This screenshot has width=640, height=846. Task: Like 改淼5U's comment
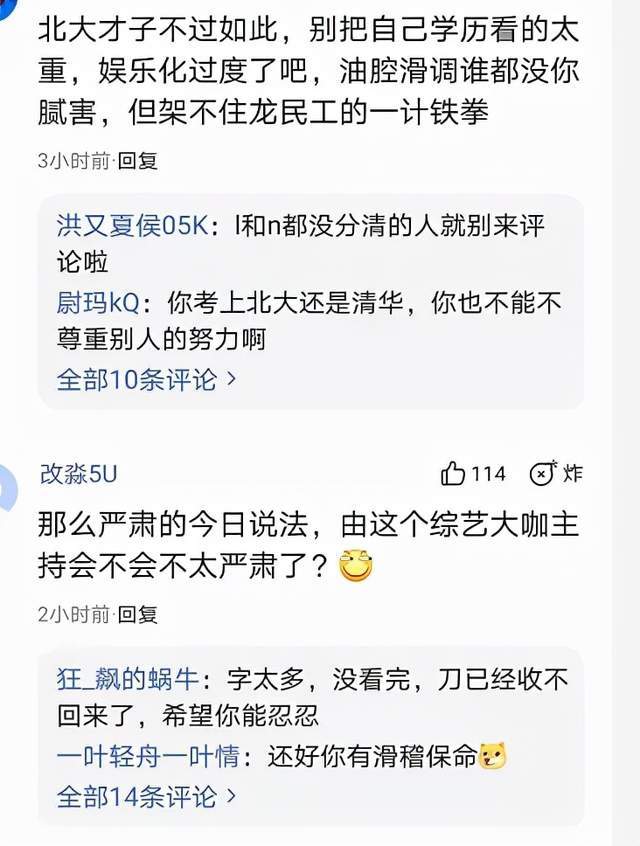454,474
